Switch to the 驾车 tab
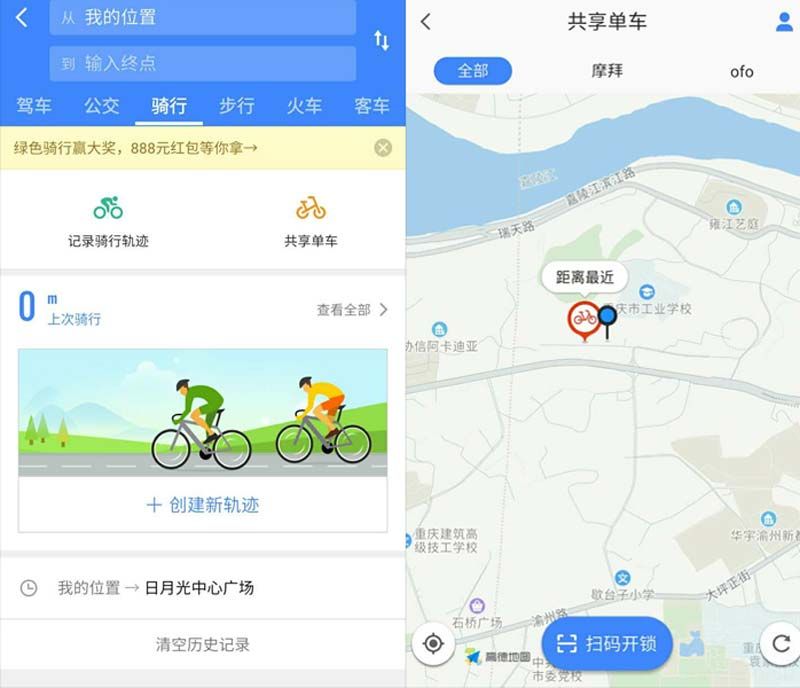Viewport: 800px width, 688px height. [33, 106]
